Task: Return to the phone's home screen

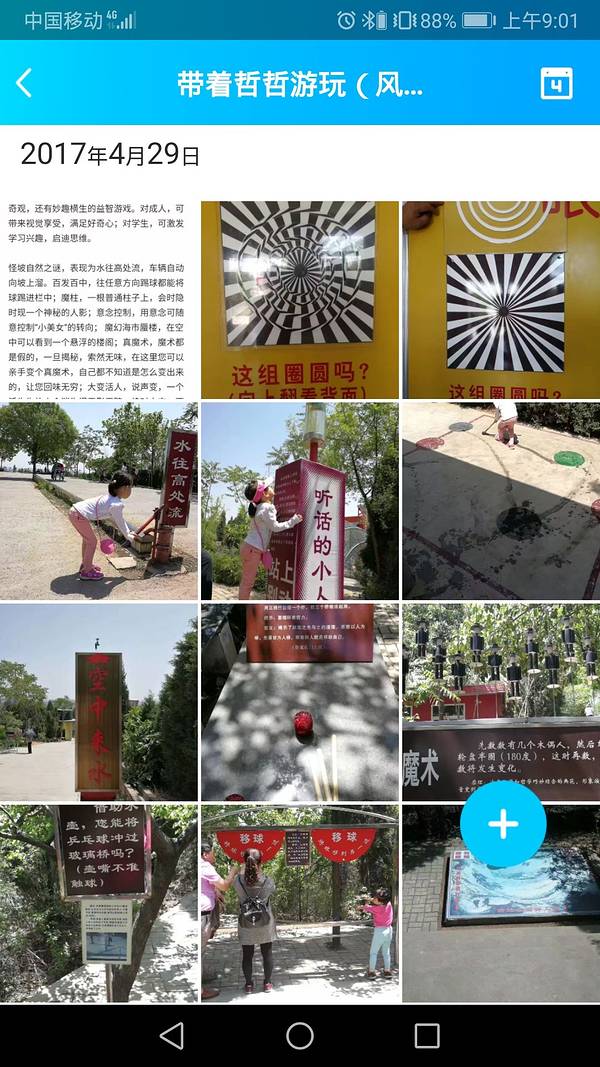Action: point(300,1036)
